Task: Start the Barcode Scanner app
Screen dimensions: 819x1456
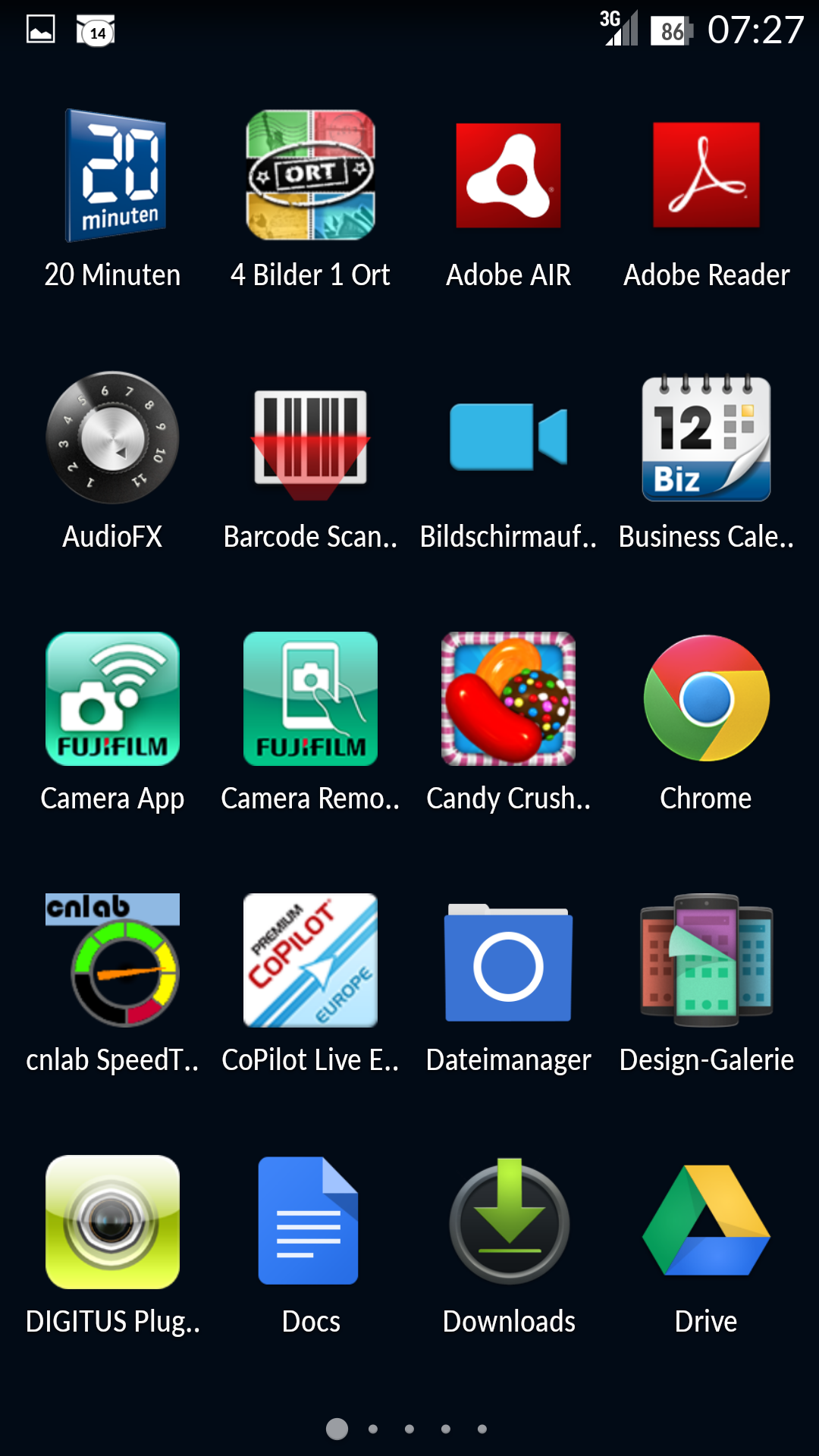Action: [x=310, y=438]
